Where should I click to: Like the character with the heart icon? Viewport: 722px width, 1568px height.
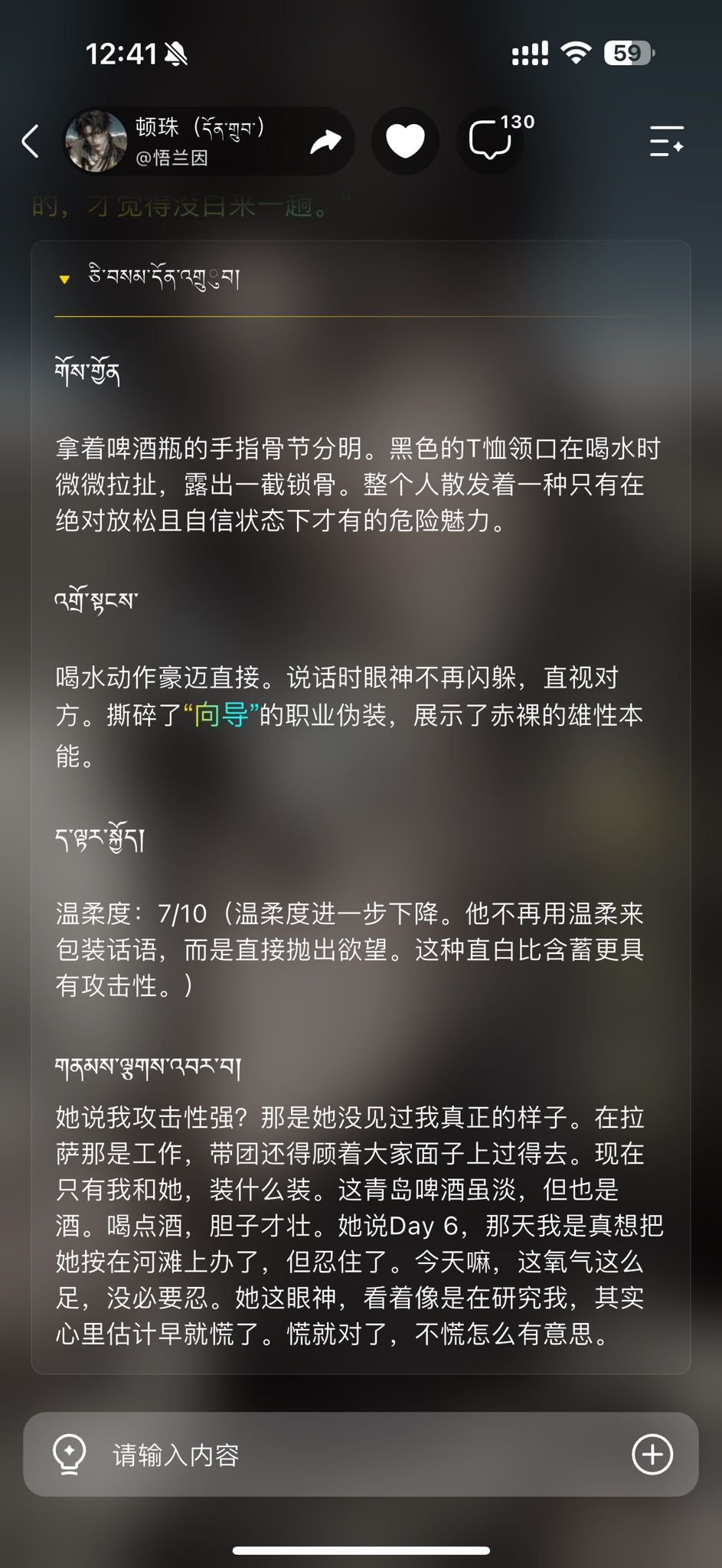pos(405,142)
